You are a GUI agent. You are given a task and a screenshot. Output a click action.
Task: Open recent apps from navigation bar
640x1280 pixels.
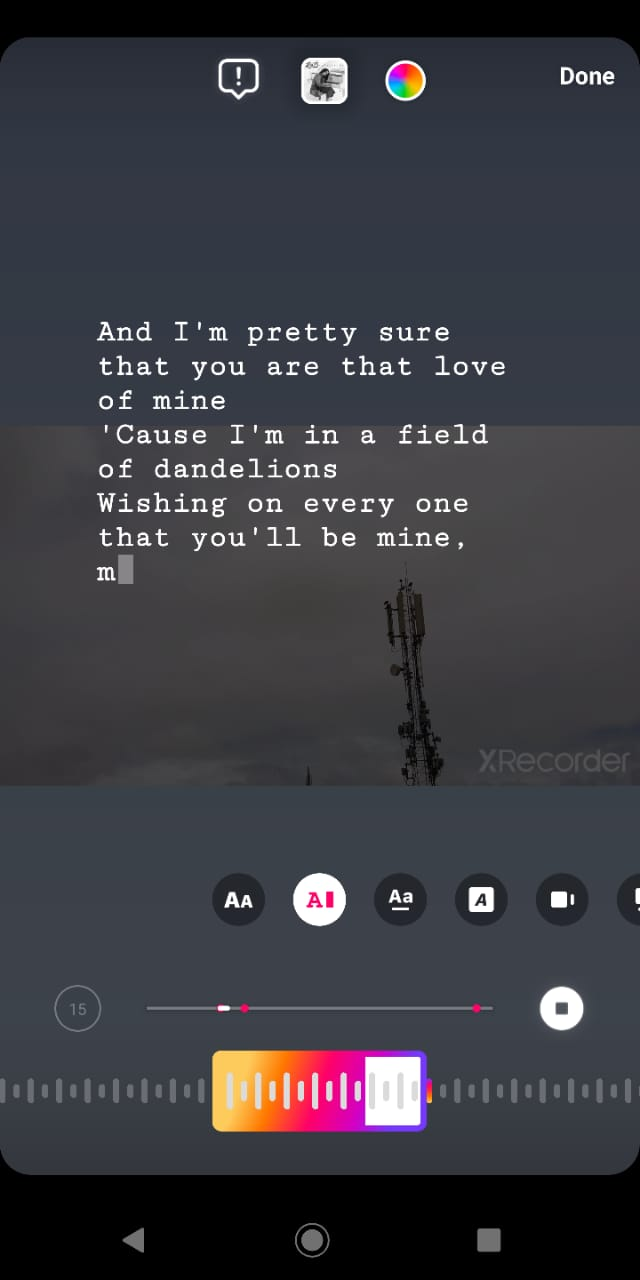pos(488,1240)
